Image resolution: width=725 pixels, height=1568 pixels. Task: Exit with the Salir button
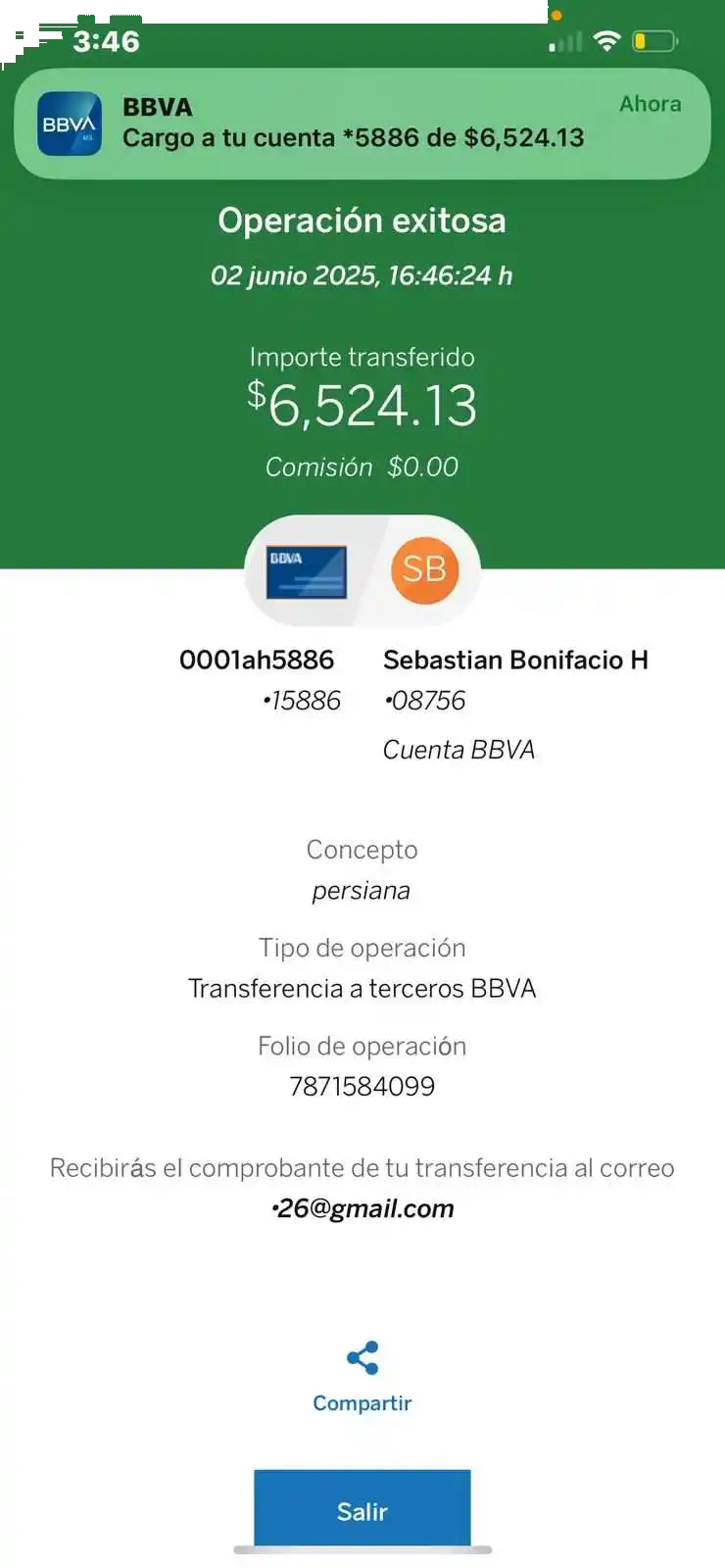point(362,1510)
